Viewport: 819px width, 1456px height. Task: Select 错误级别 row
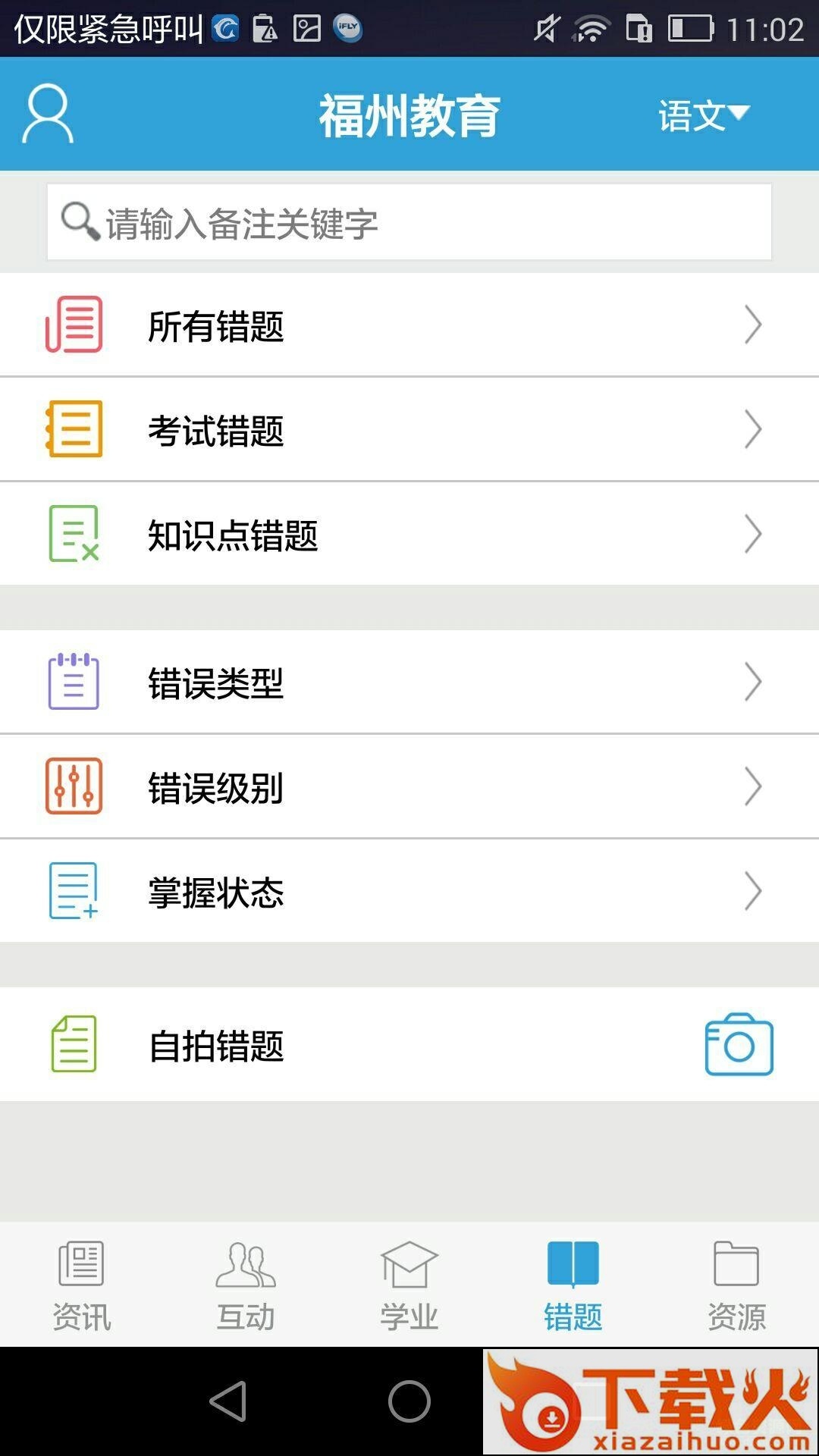point(409,786)
